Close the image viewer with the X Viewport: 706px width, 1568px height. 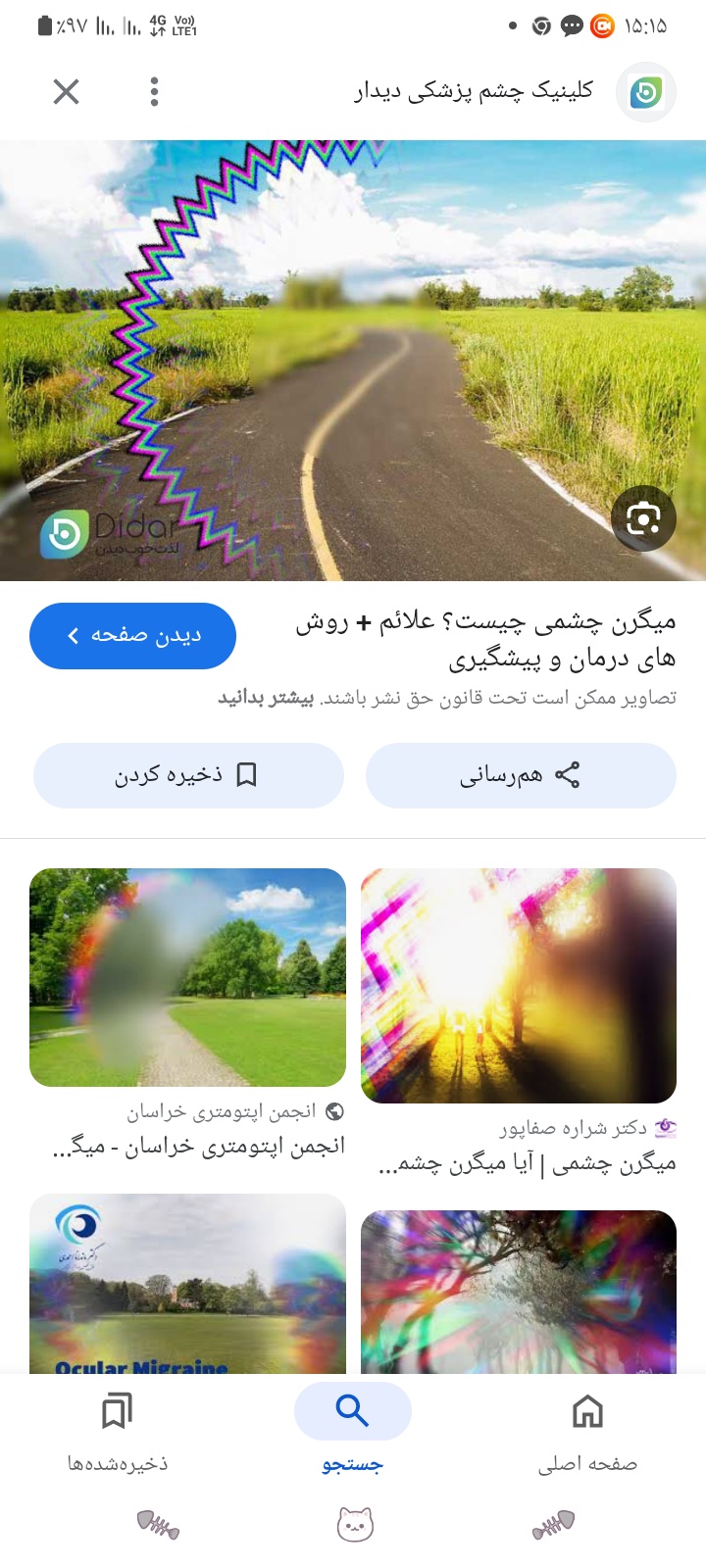coord(66,92)
